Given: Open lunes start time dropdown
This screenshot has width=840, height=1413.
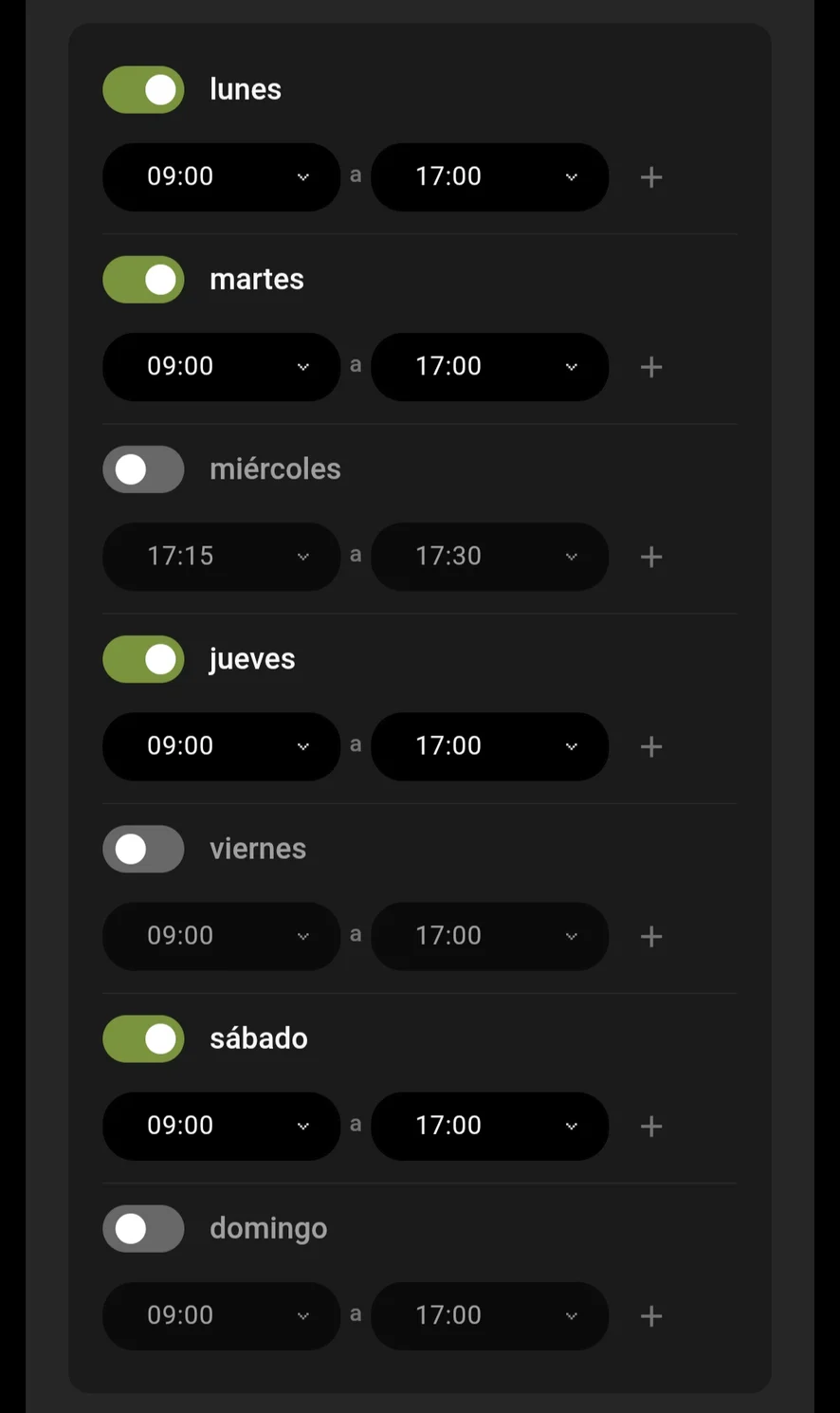Looking at the screenshot, I should tap(221, 177).
